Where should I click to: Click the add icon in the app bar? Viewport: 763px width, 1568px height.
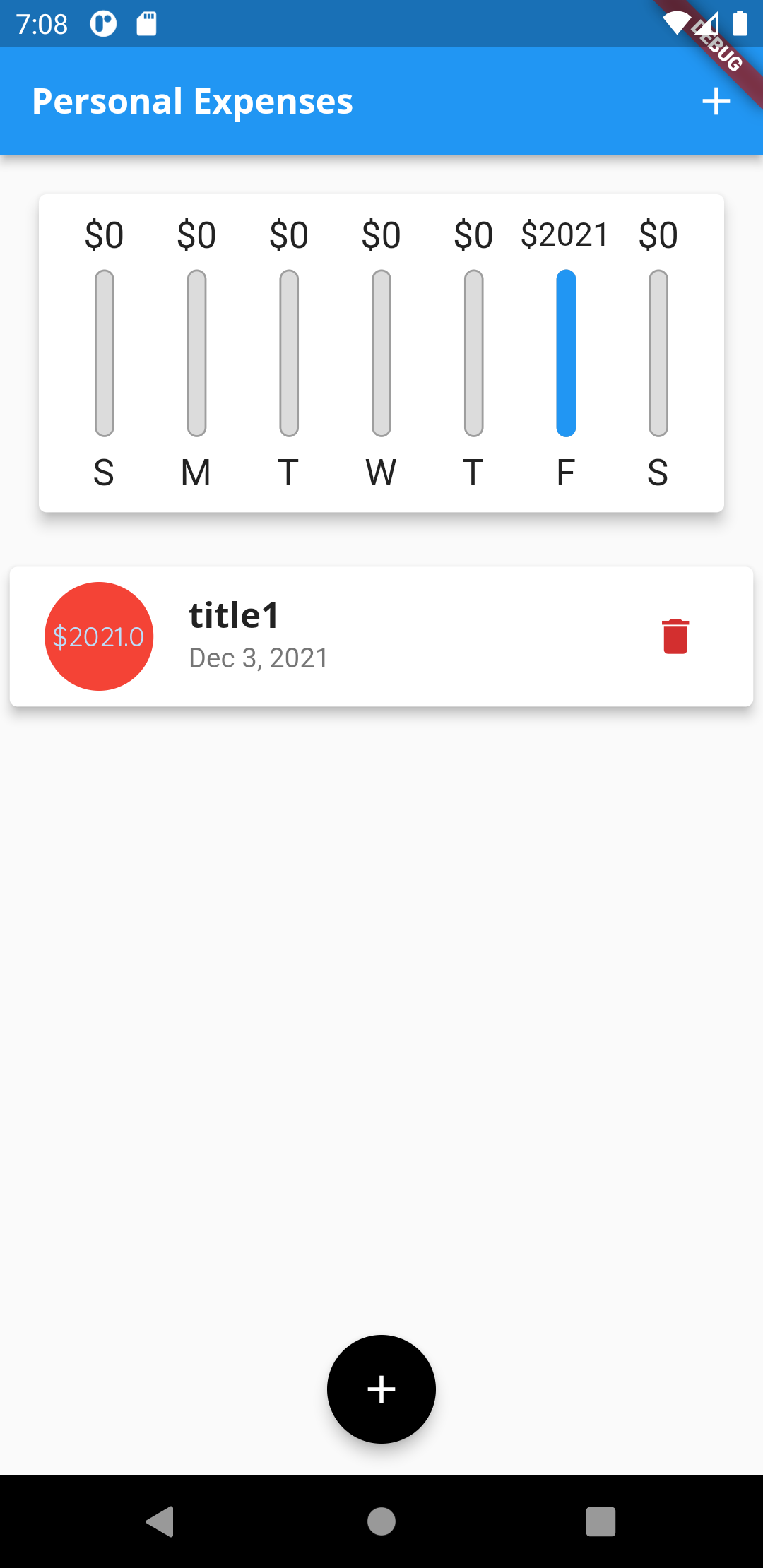tap(716, 101)
